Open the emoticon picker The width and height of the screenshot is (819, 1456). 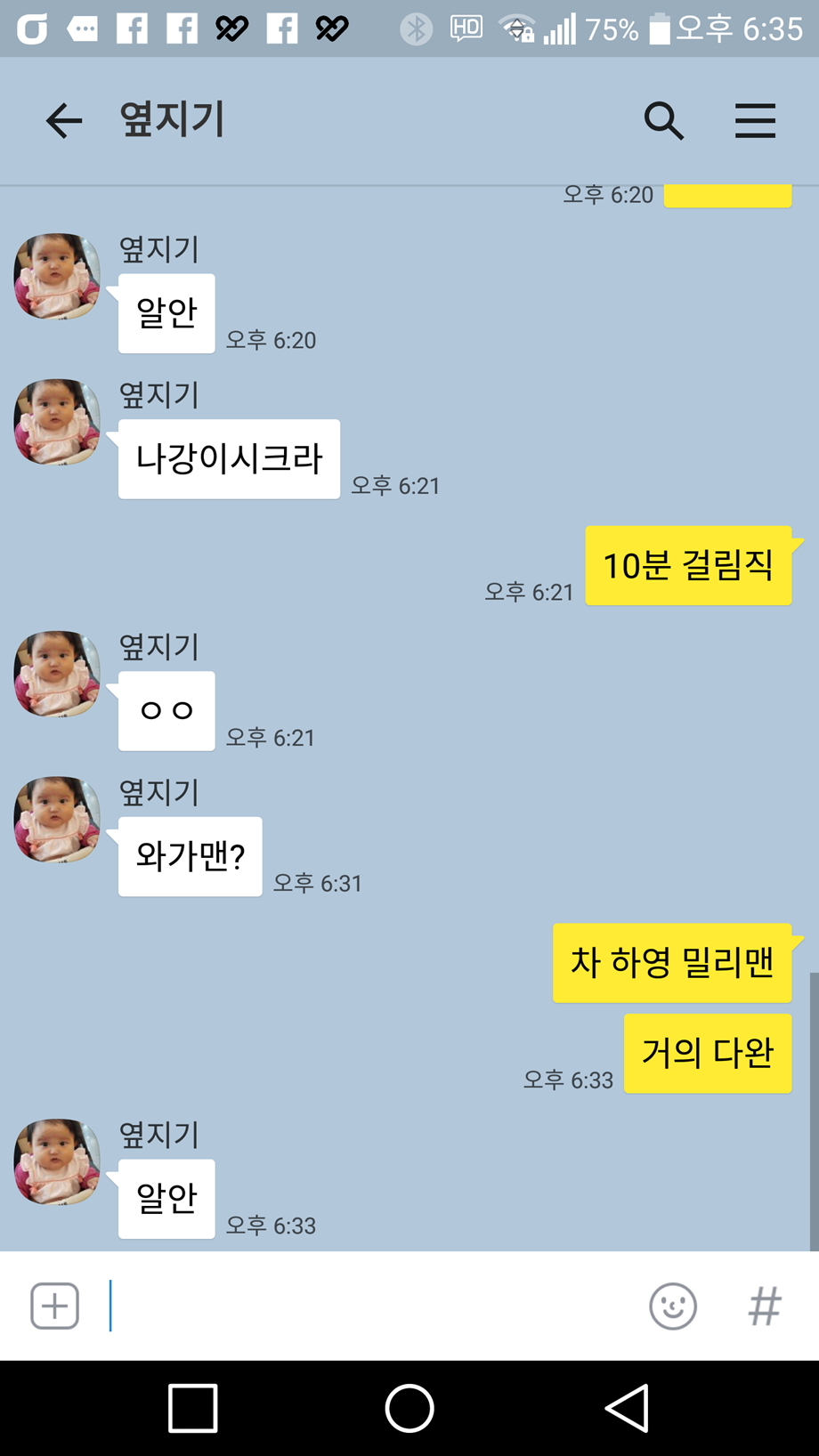673,1306
